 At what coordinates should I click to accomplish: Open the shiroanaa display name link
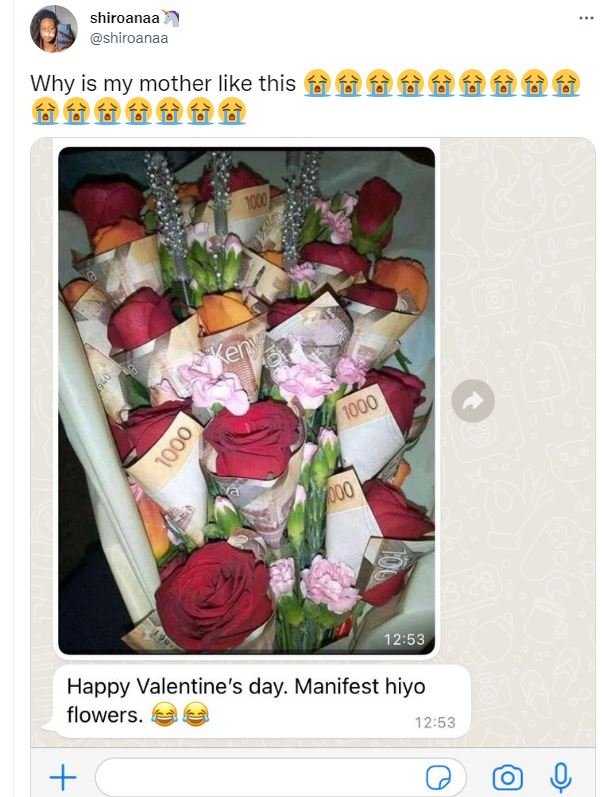(125, 18)
